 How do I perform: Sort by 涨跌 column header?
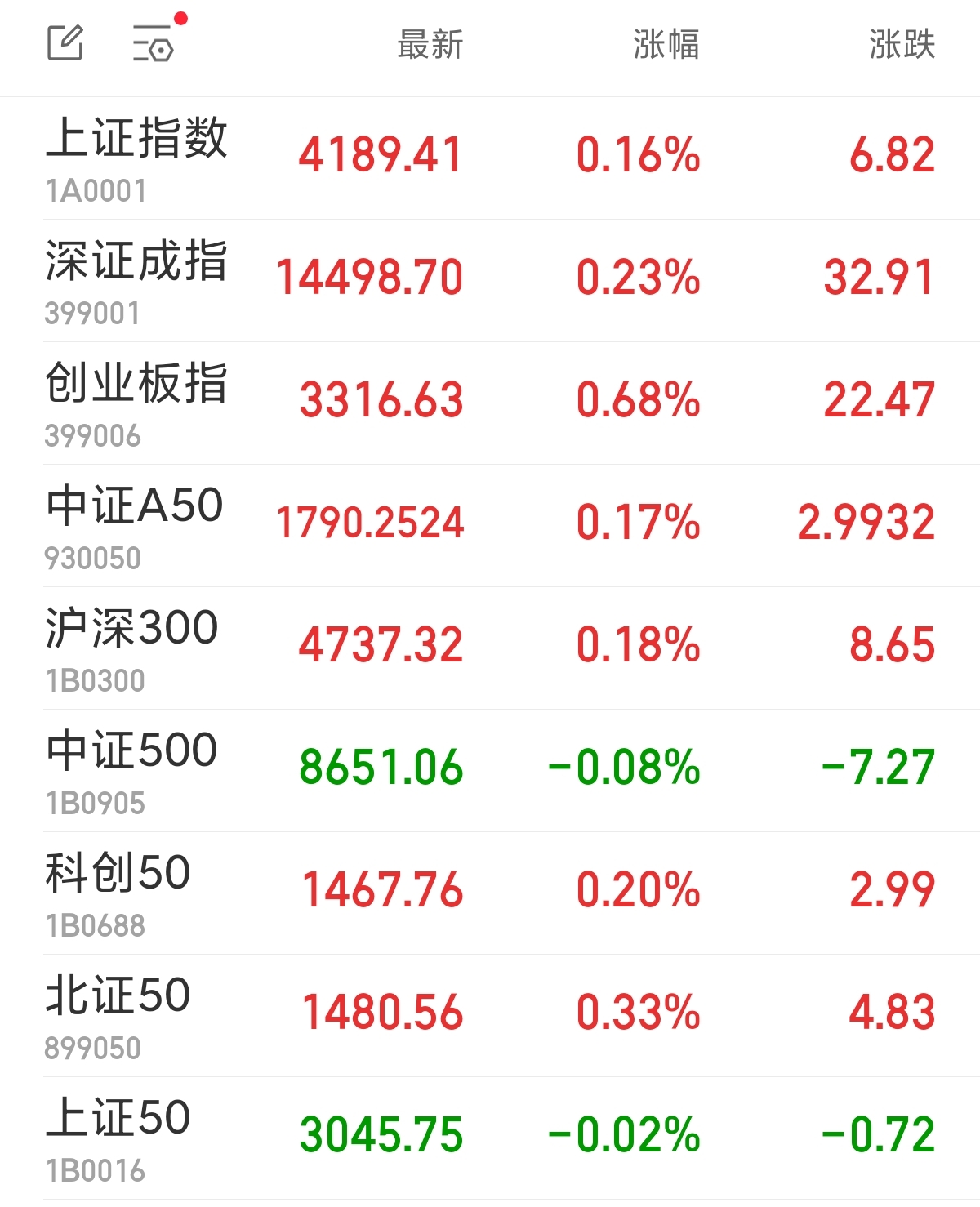tap(902, 44)
